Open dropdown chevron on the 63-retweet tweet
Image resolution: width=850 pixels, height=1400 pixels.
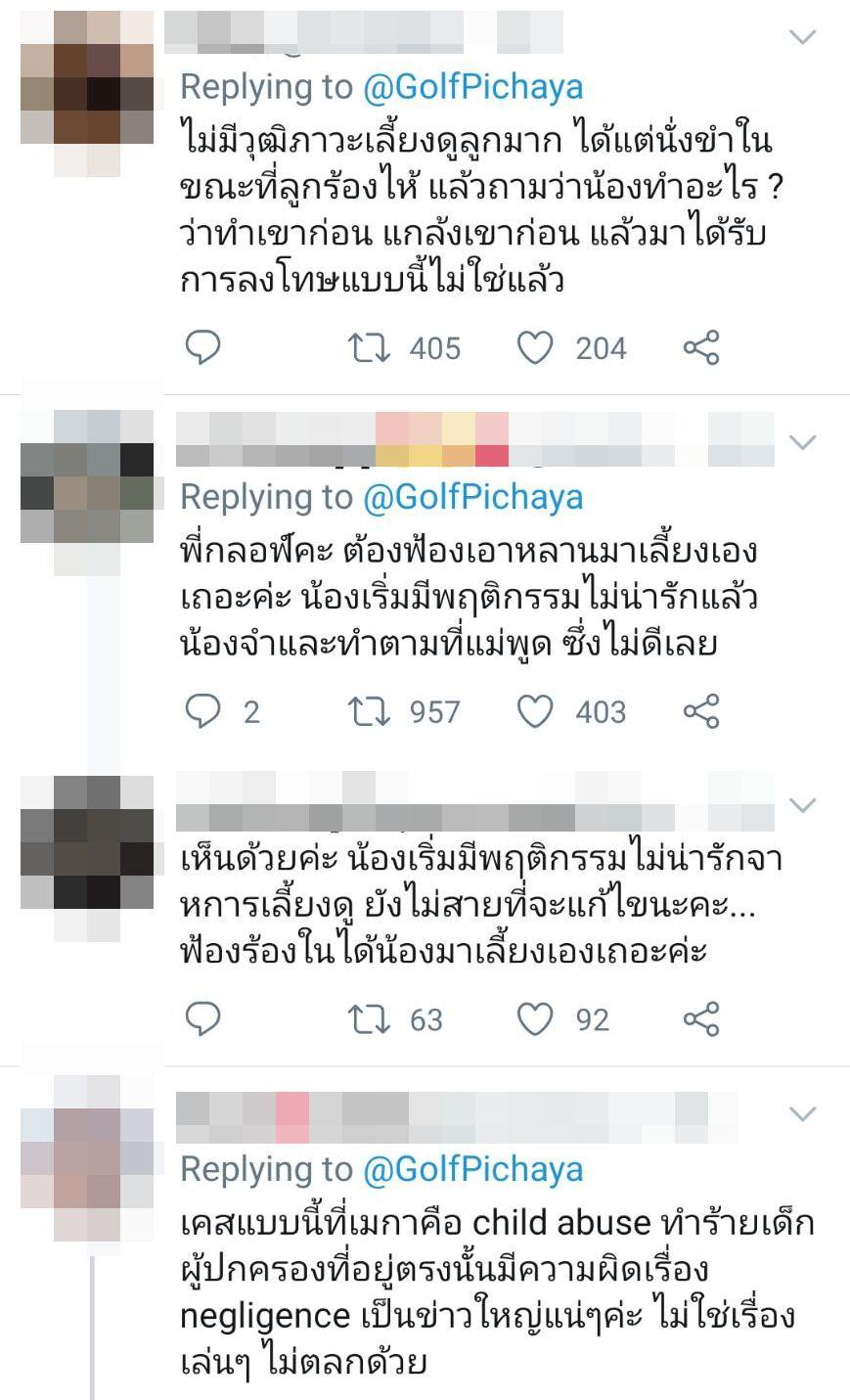[802, 806]
